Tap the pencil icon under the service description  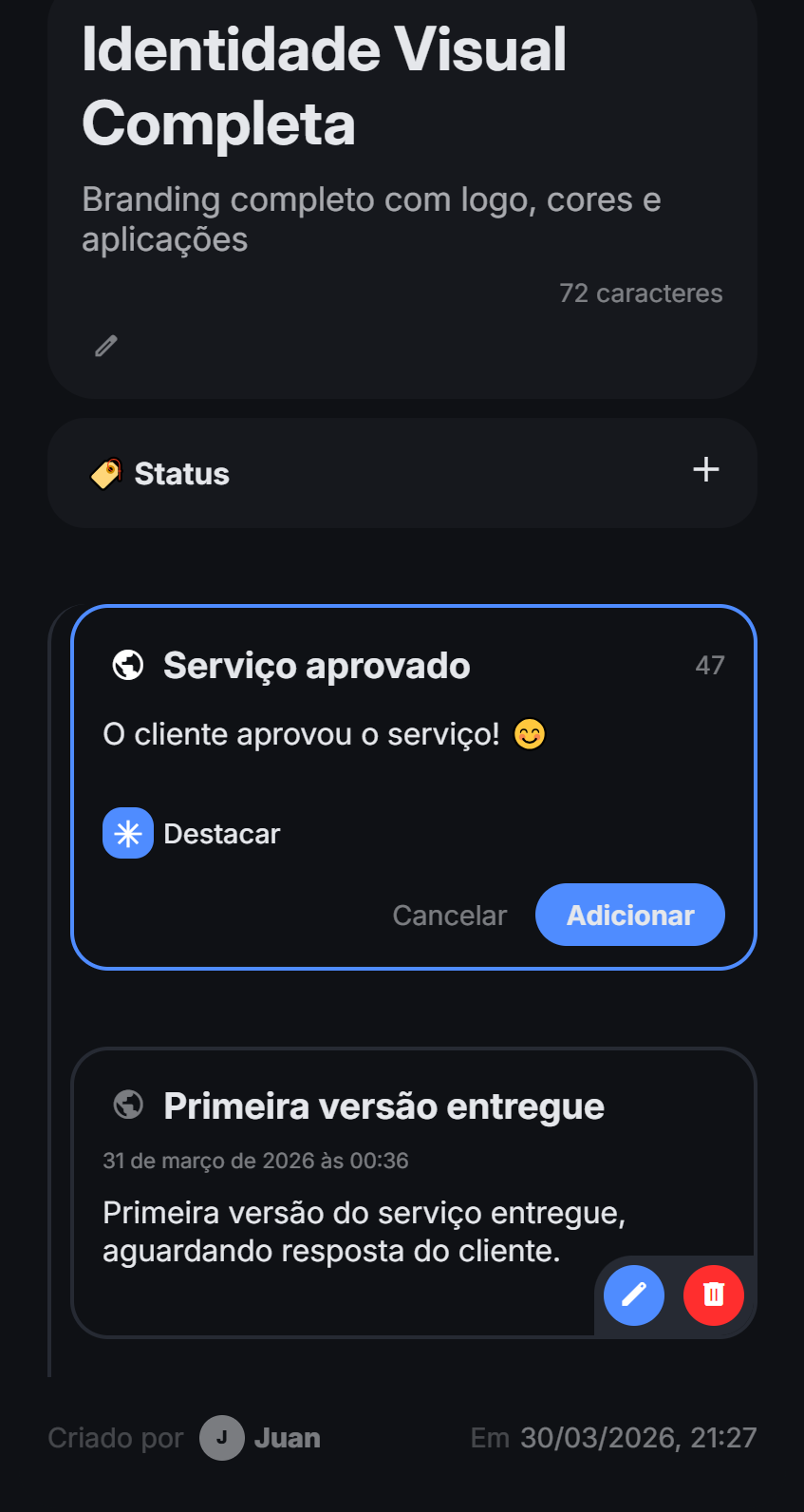pyautogui.click(x=106, y=346)
